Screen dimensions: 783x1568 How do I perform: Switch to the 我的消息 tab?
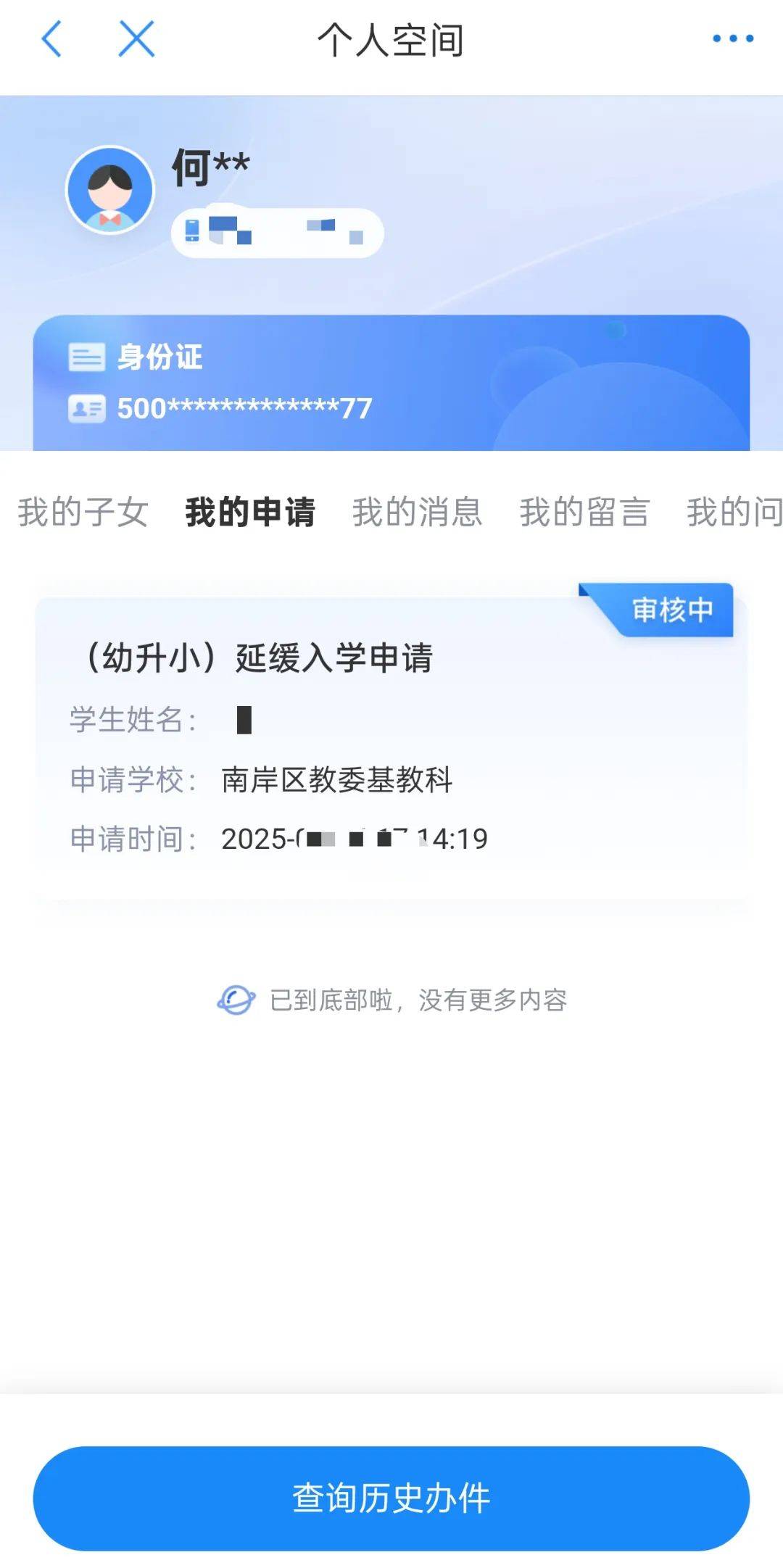tap(417, 512)
